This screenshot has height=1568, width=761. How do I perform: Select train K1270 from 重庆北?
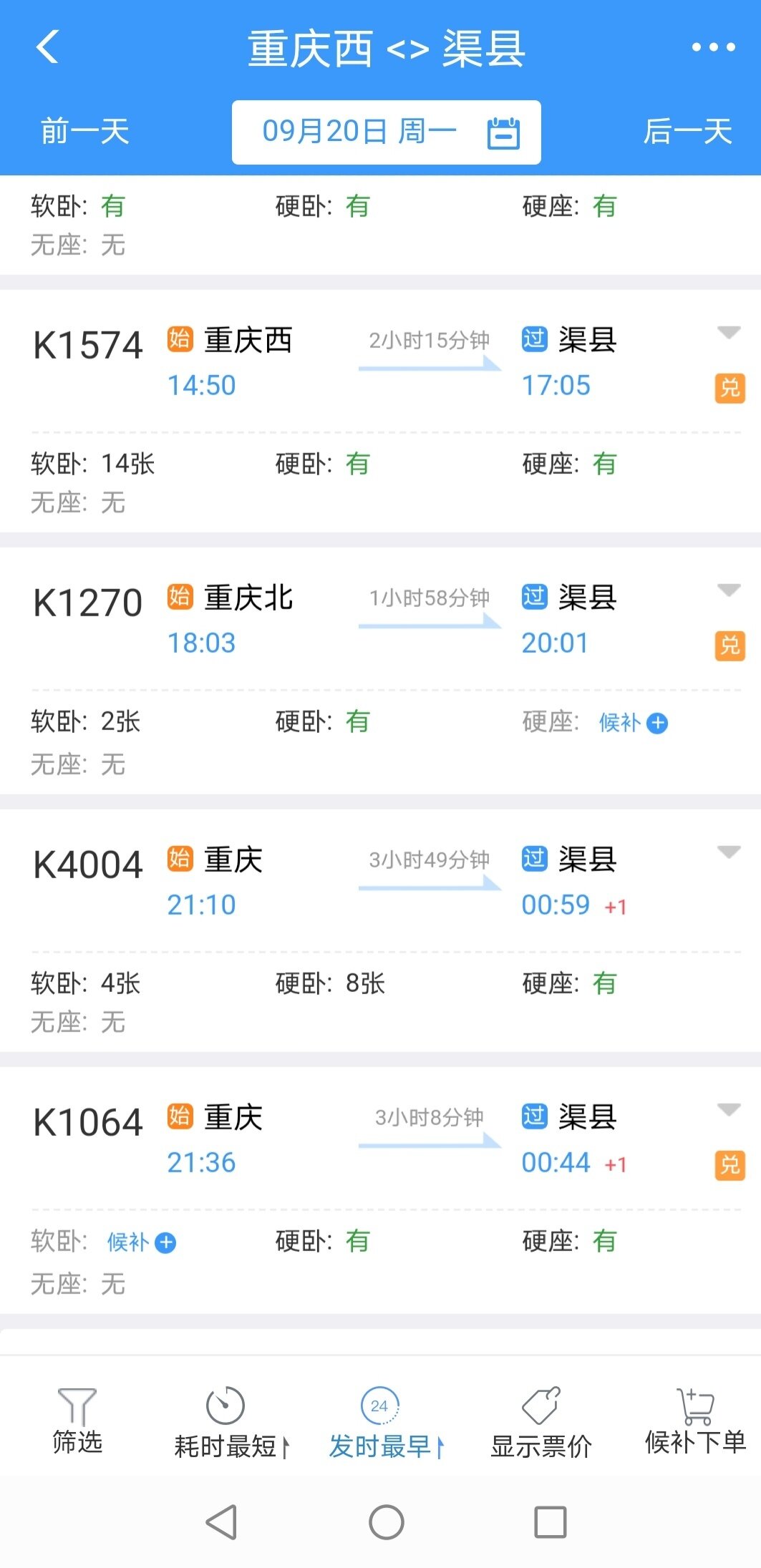(88, 603)
